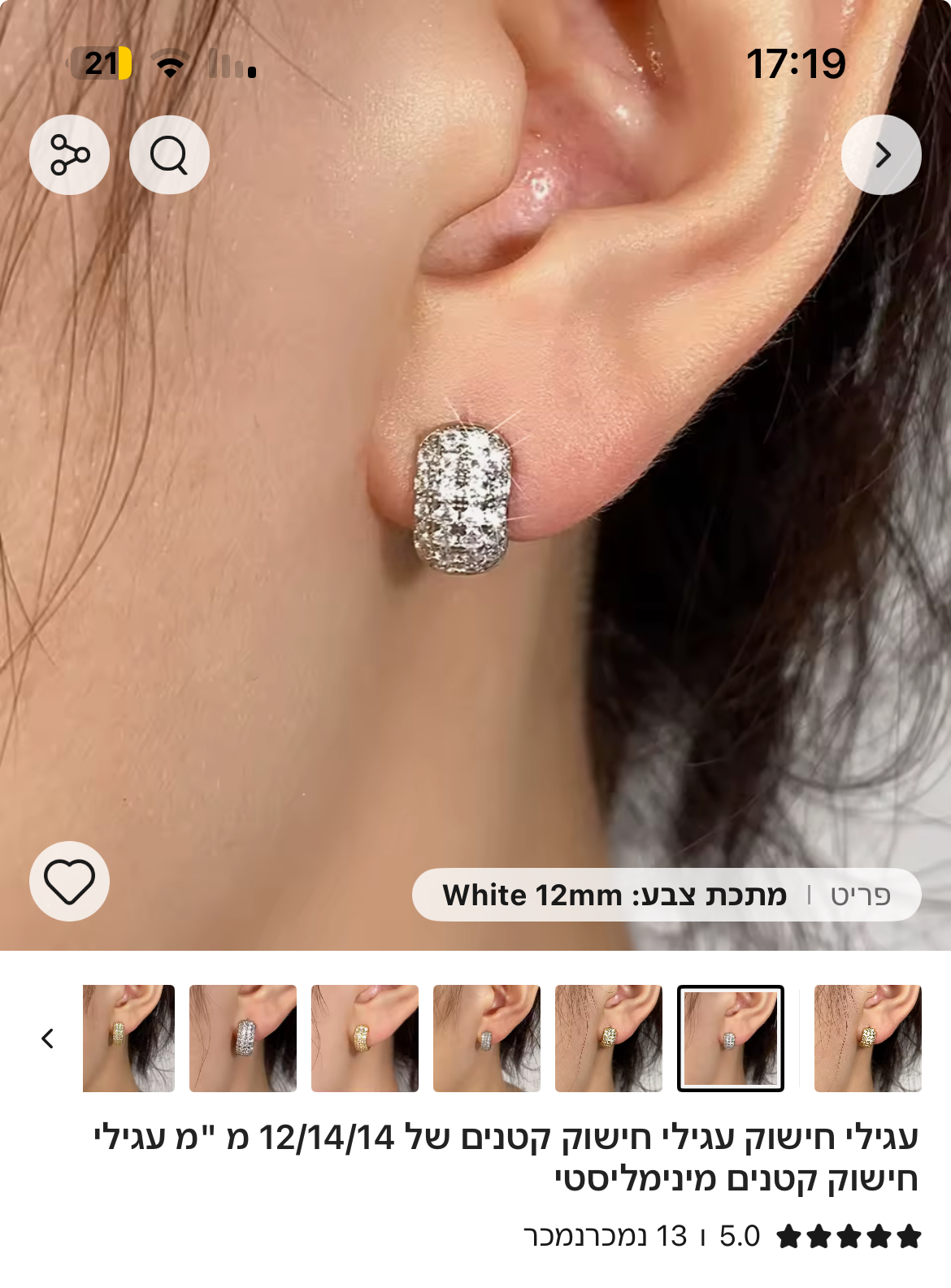Select the highlighted small silver earring thumbnail
Image resolution: width=951 pixels, height=1288 pixels.
click(x=730, y=1038)
